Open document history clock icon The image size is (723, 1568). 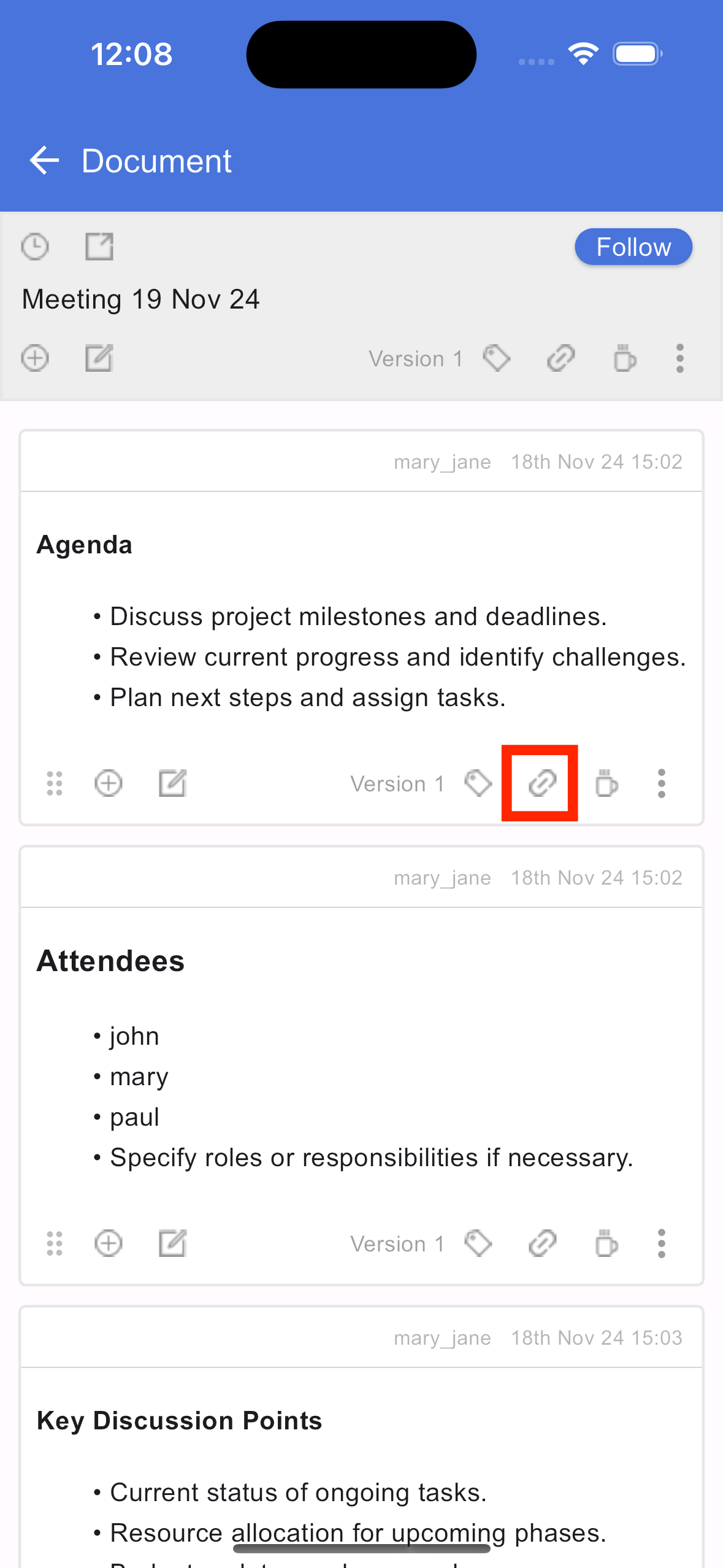(x=35, y=247)
